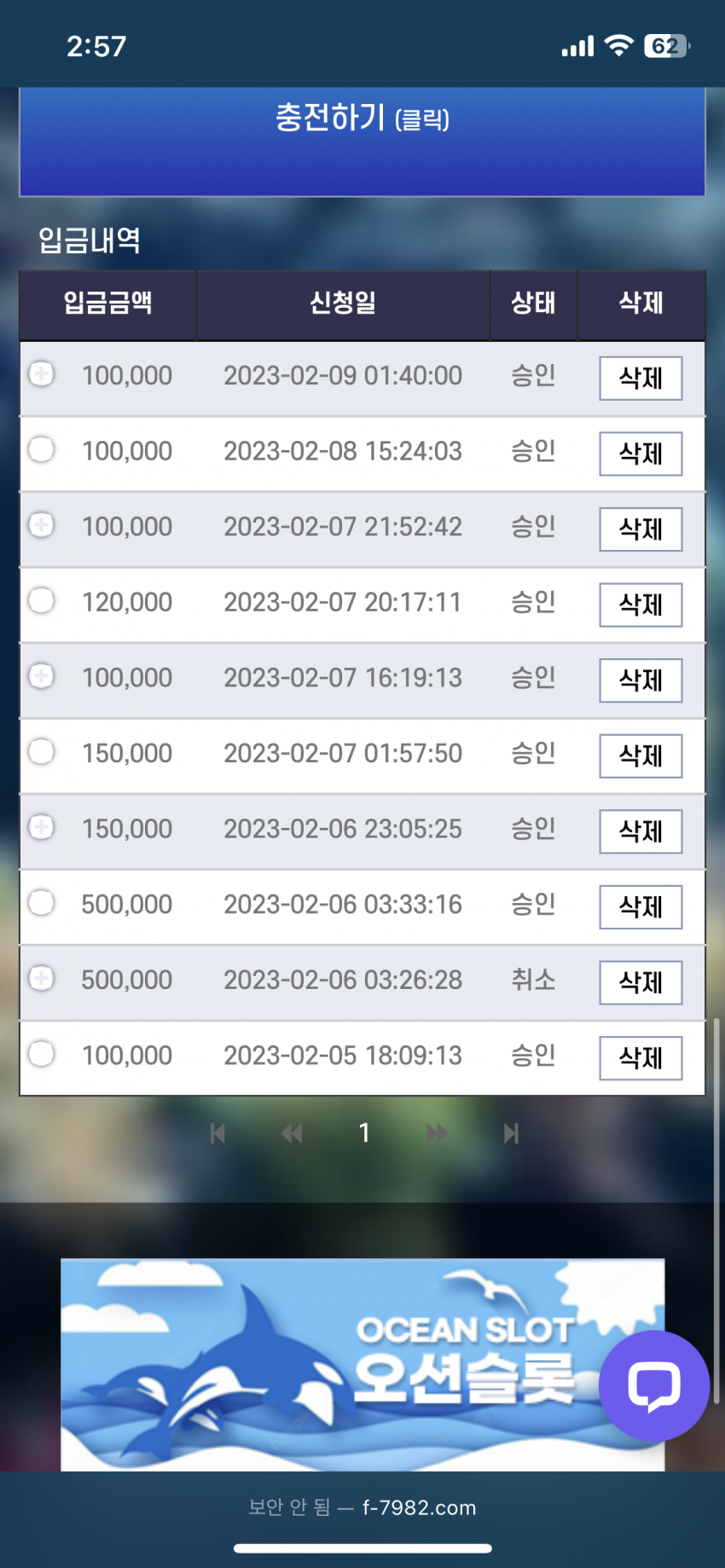This screenshot has height=1568, width=725.
Task: Go to the previous page of deposits
Action: 292,1133
